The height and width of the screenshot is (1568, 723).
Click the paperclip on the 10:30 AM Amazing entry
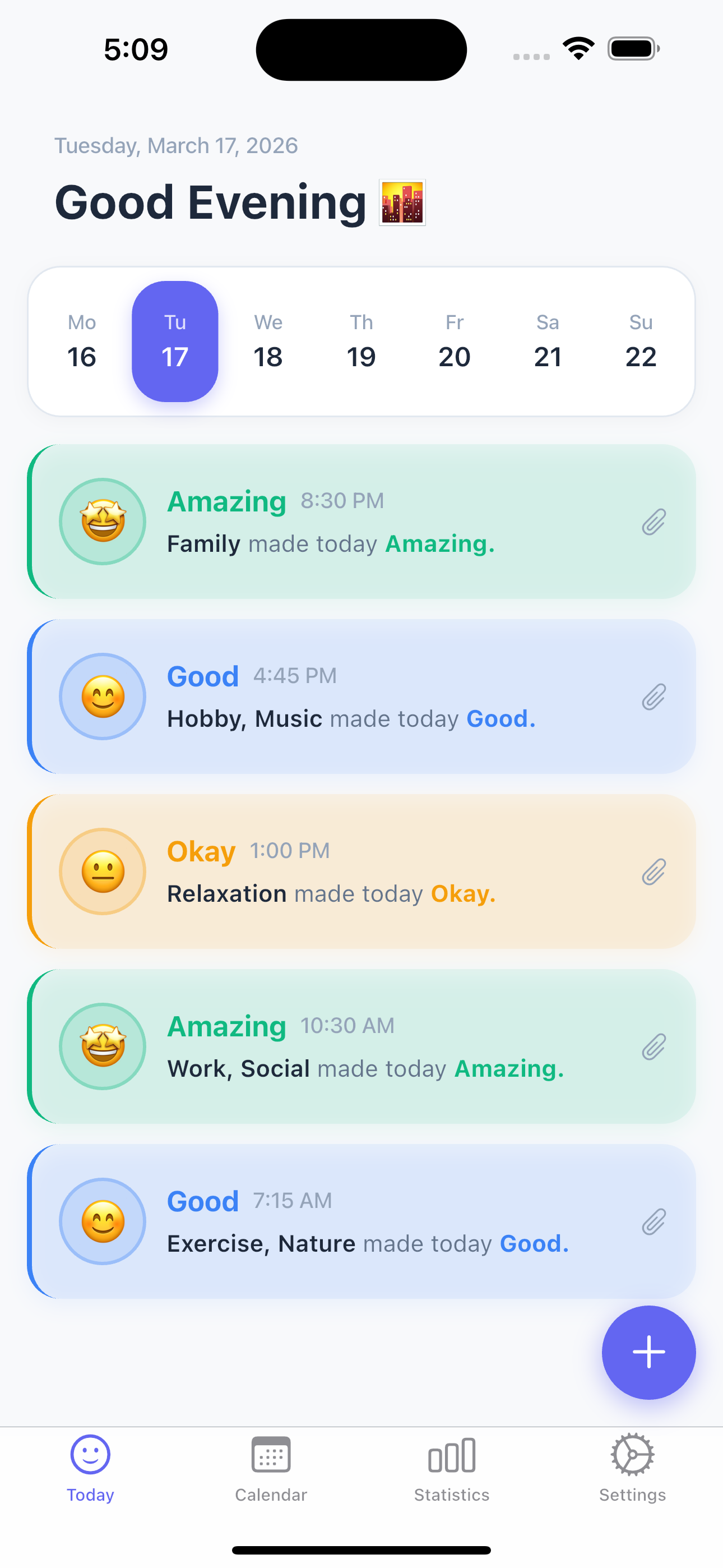coord(654,1047)
